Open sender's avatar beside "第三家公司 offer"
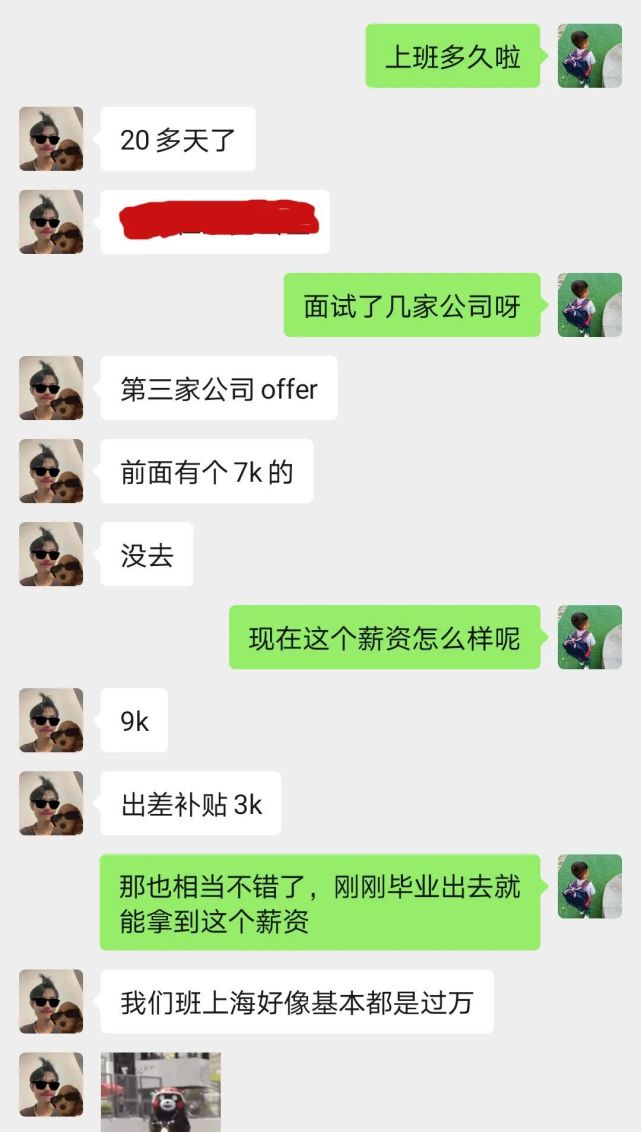 point(51,388)
